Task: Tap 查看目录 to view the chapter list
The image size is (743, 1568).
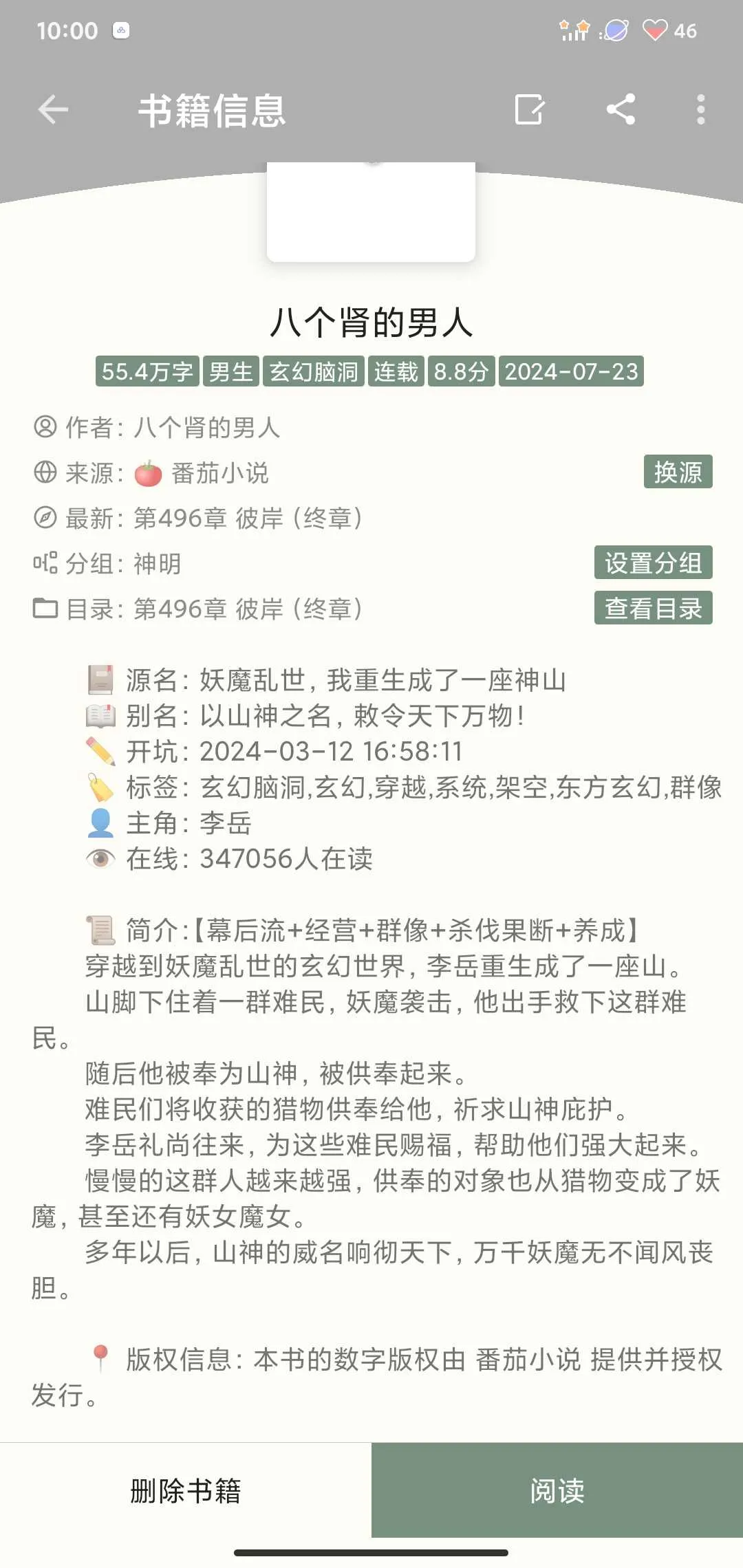Action: pyautogui.click(x=652, y=609)
